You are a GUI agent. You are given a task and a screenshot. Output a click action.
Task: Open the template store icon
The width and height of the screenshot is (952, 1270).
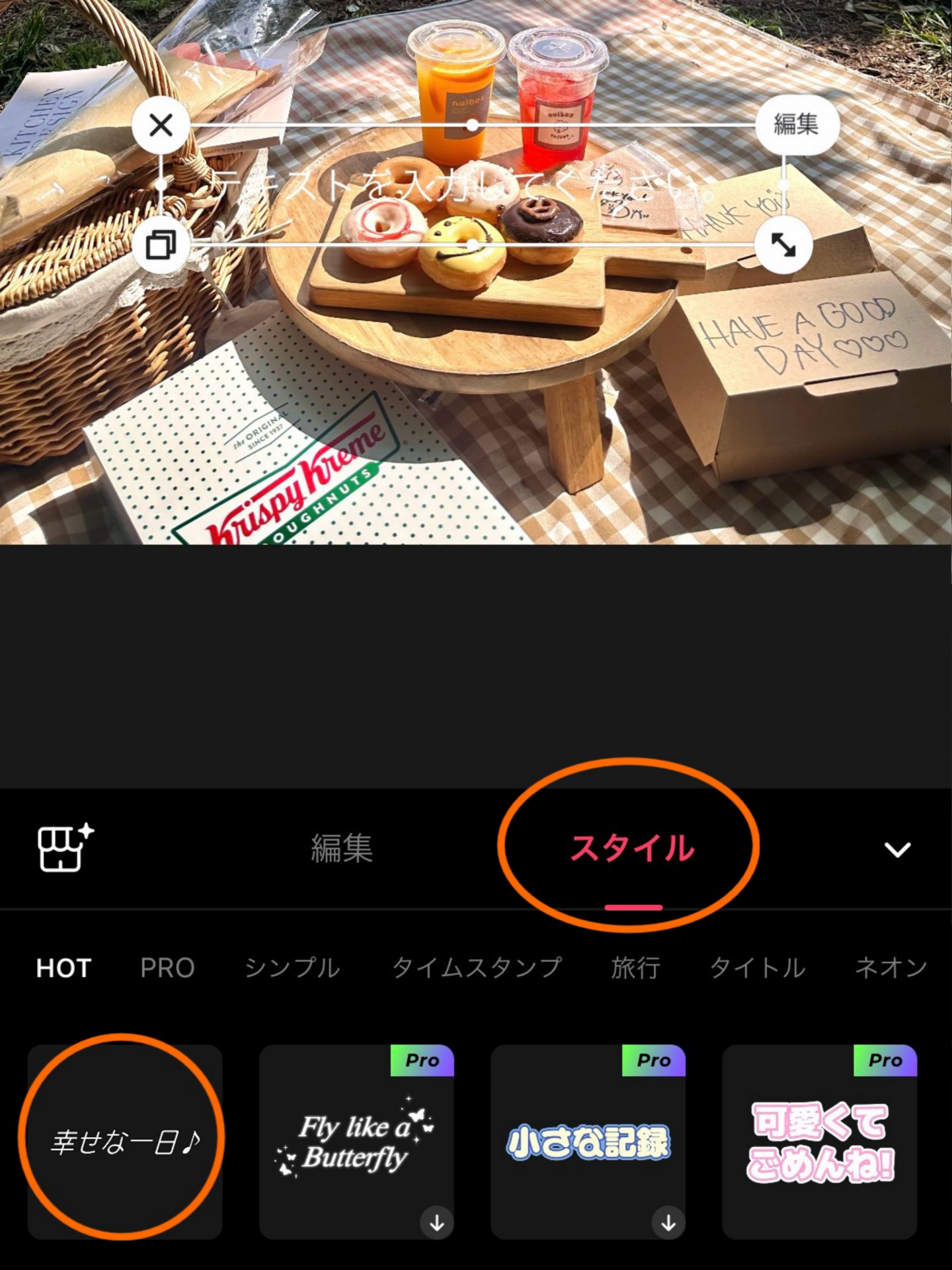[64, 848]
